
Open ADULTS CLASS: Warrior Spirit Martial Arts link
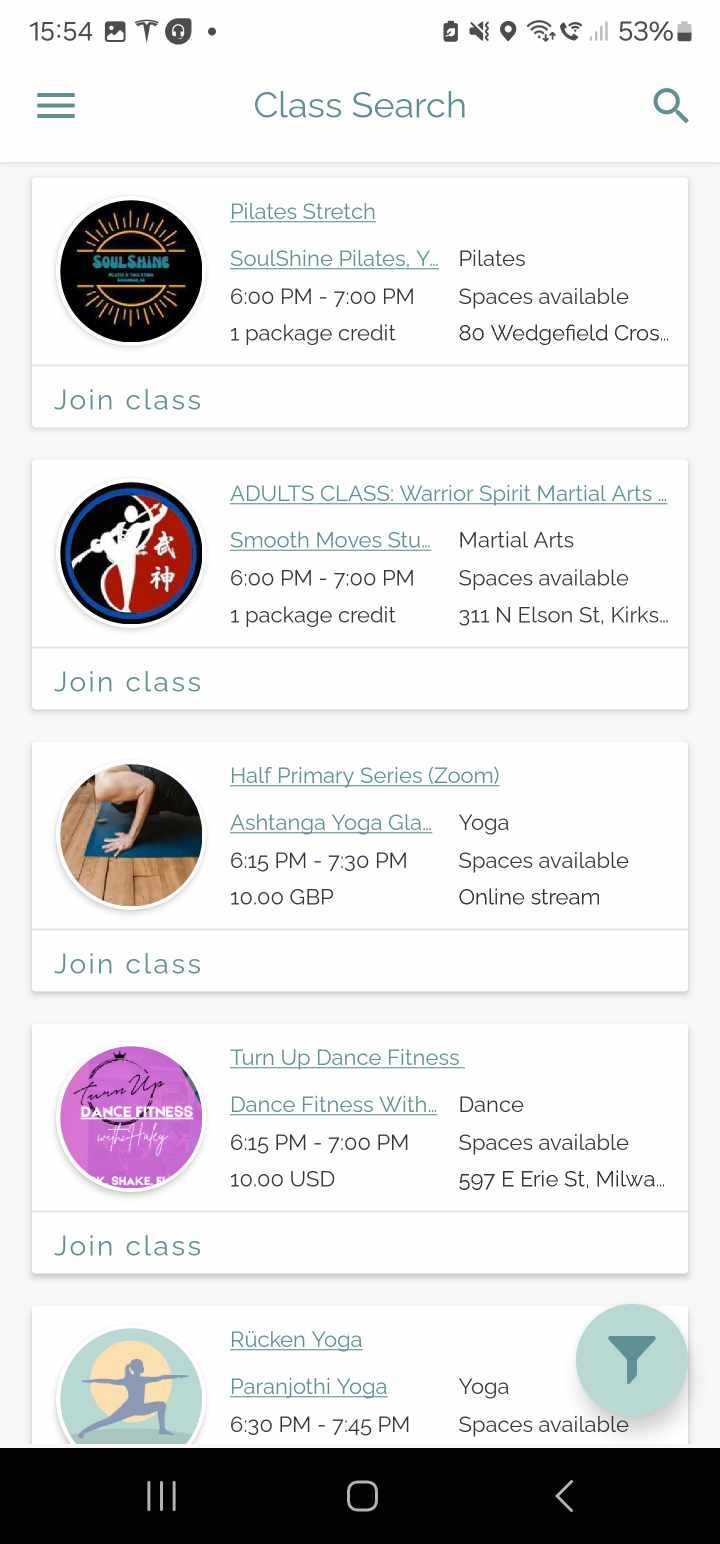pos(448,494)
